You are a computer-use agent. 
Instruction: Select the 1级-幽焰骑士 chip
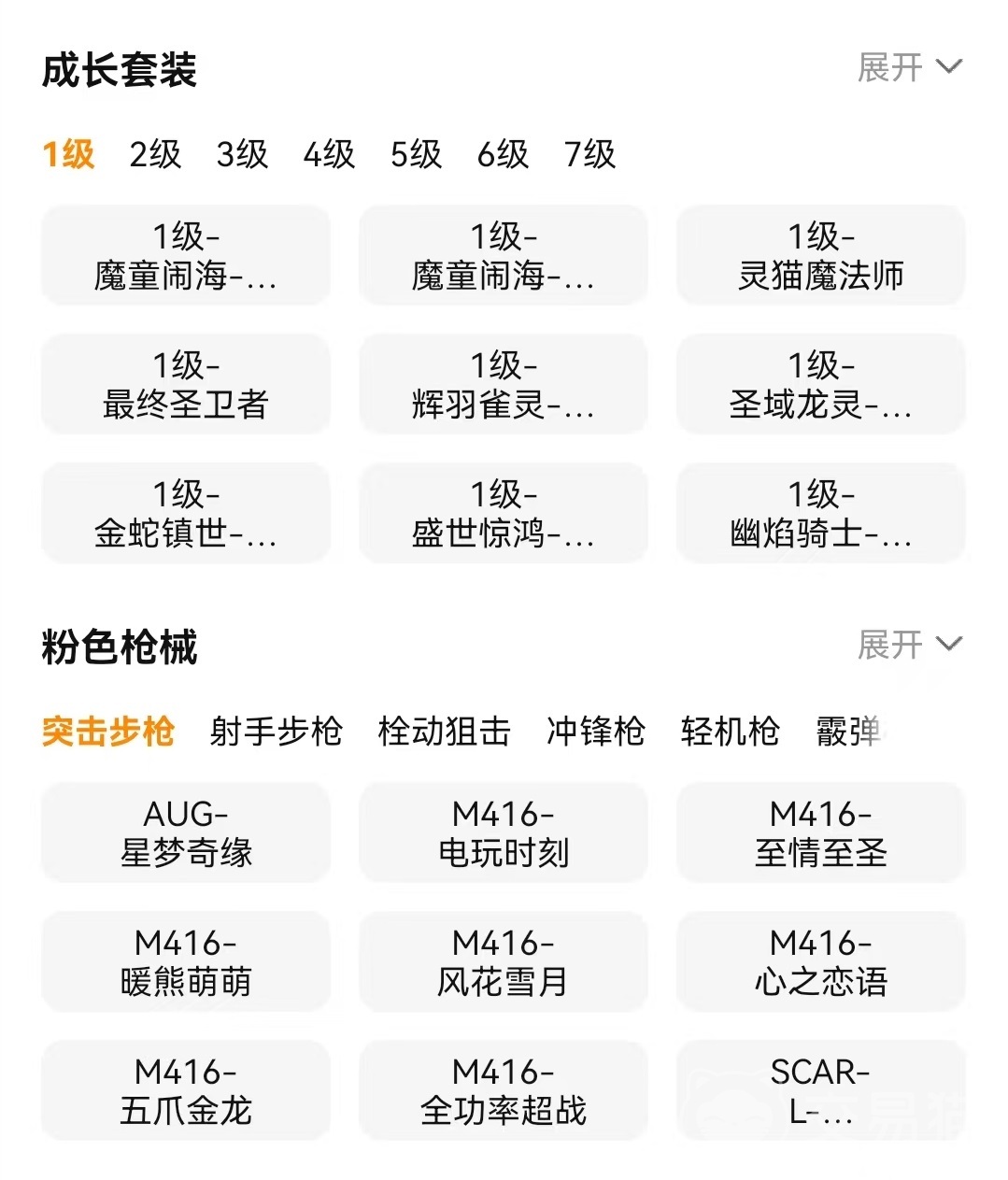[x=820, y=513]
